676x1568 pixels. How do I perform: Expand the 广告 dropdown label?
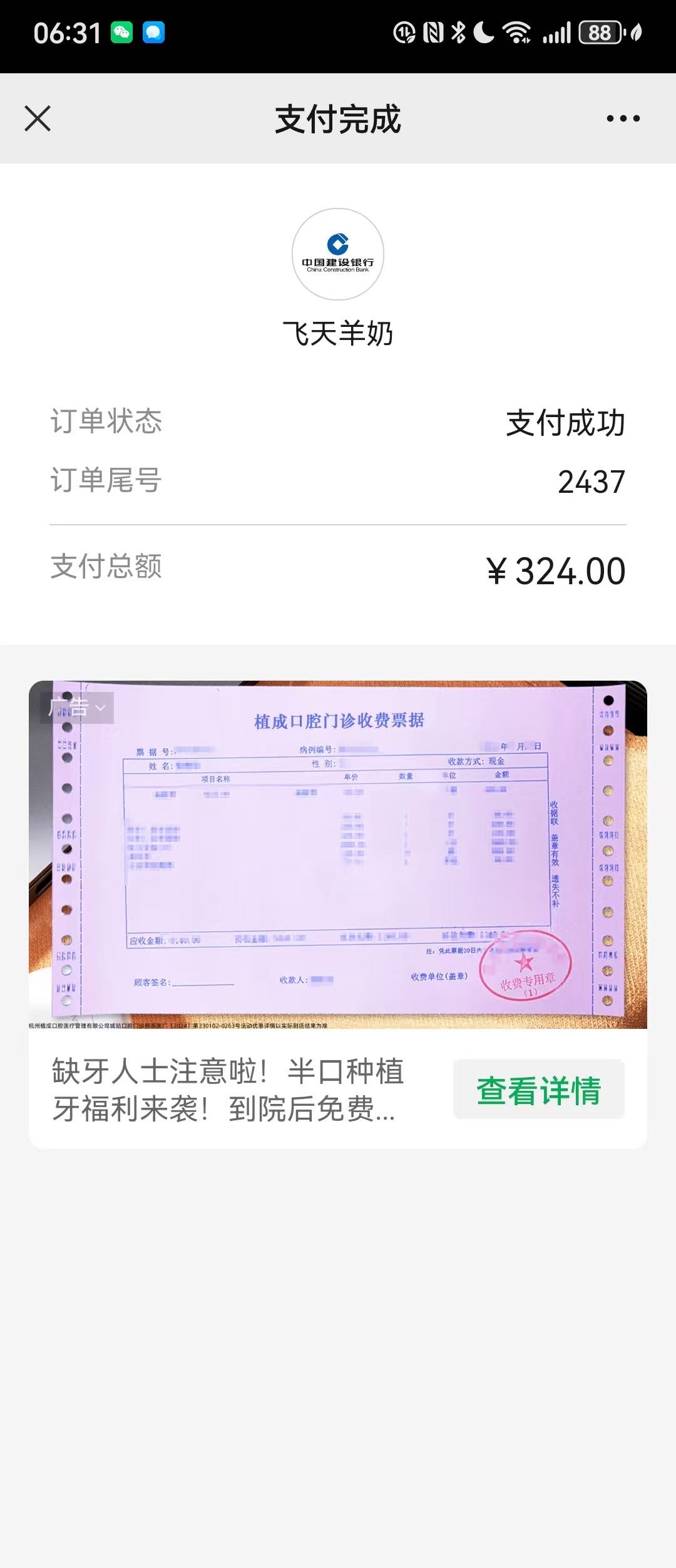(77, 708)
